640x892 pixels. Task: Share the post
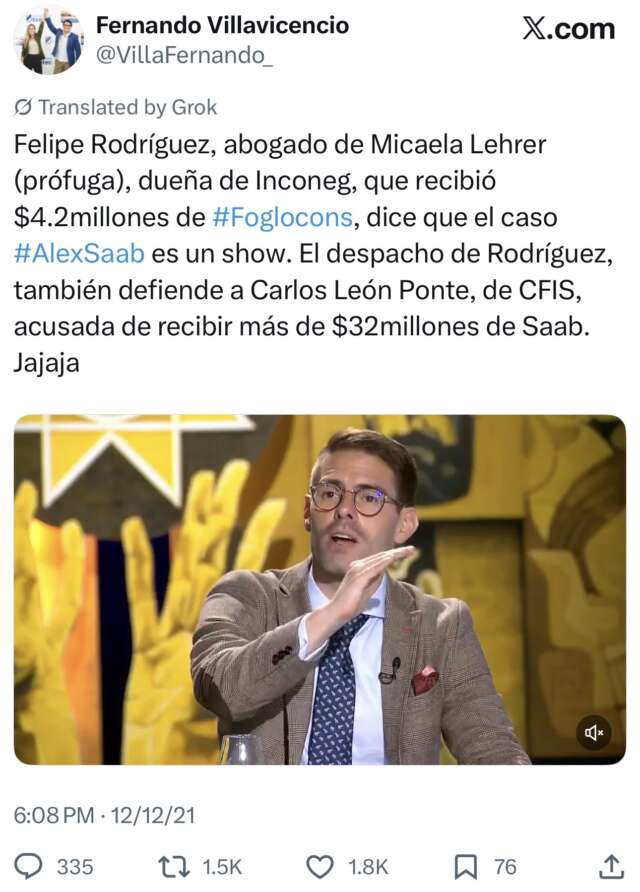tap(611, 866)
